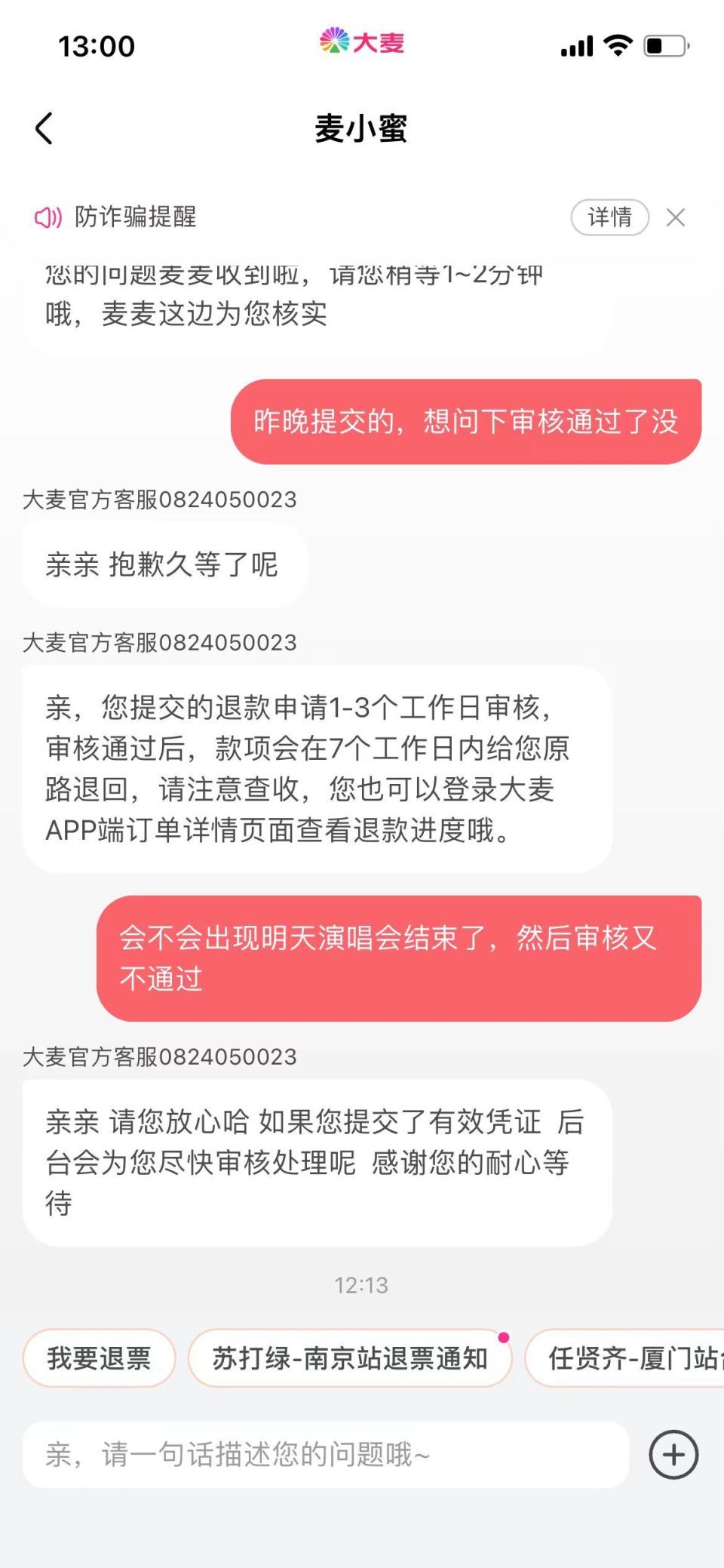Screen dimensions: 724x1568
Task: Tap the refund review reply bubble
Action: point(317,770)
